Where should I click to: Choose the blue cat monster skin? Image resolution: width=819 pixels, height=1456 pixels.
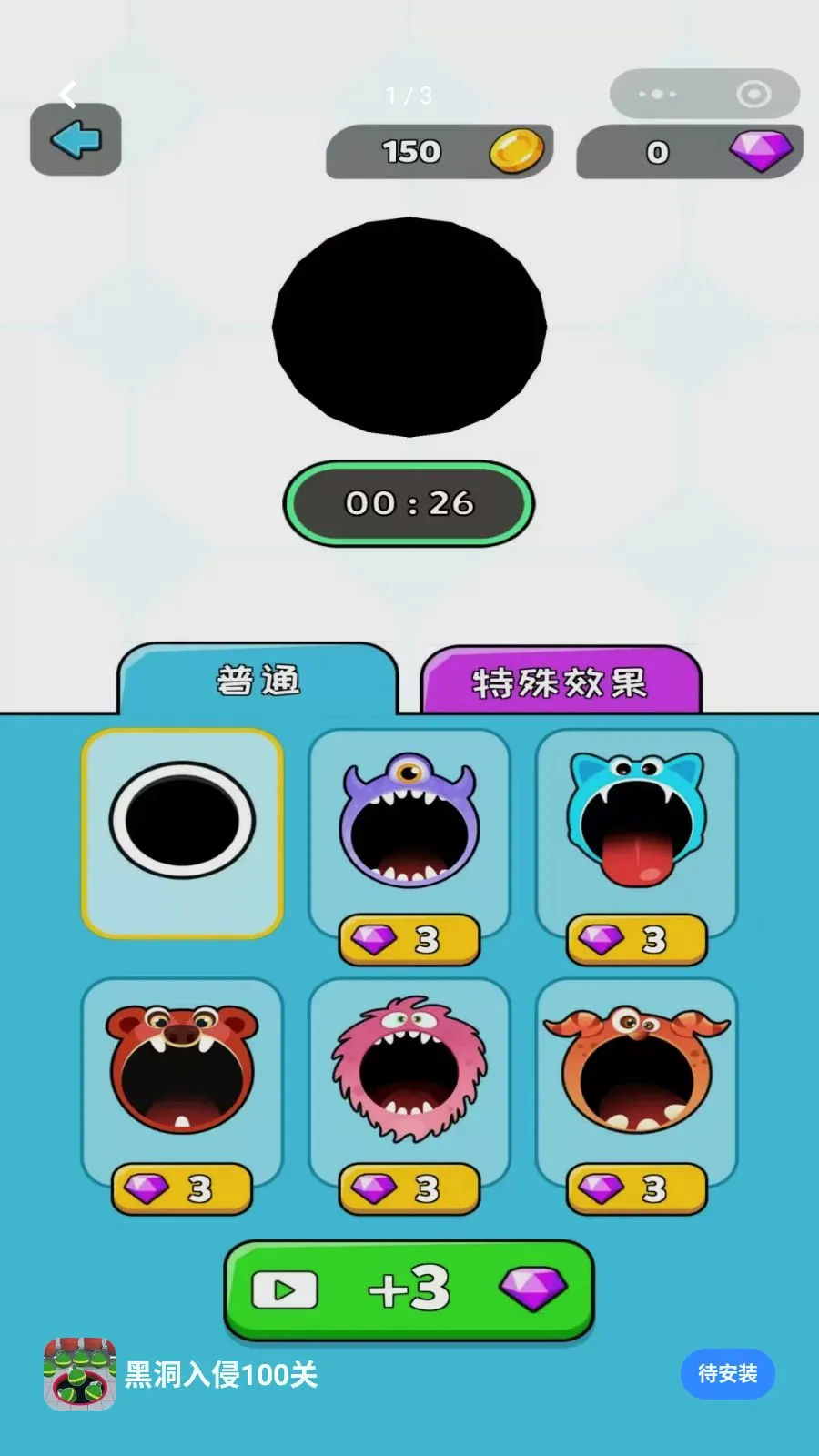pos(637,833)
